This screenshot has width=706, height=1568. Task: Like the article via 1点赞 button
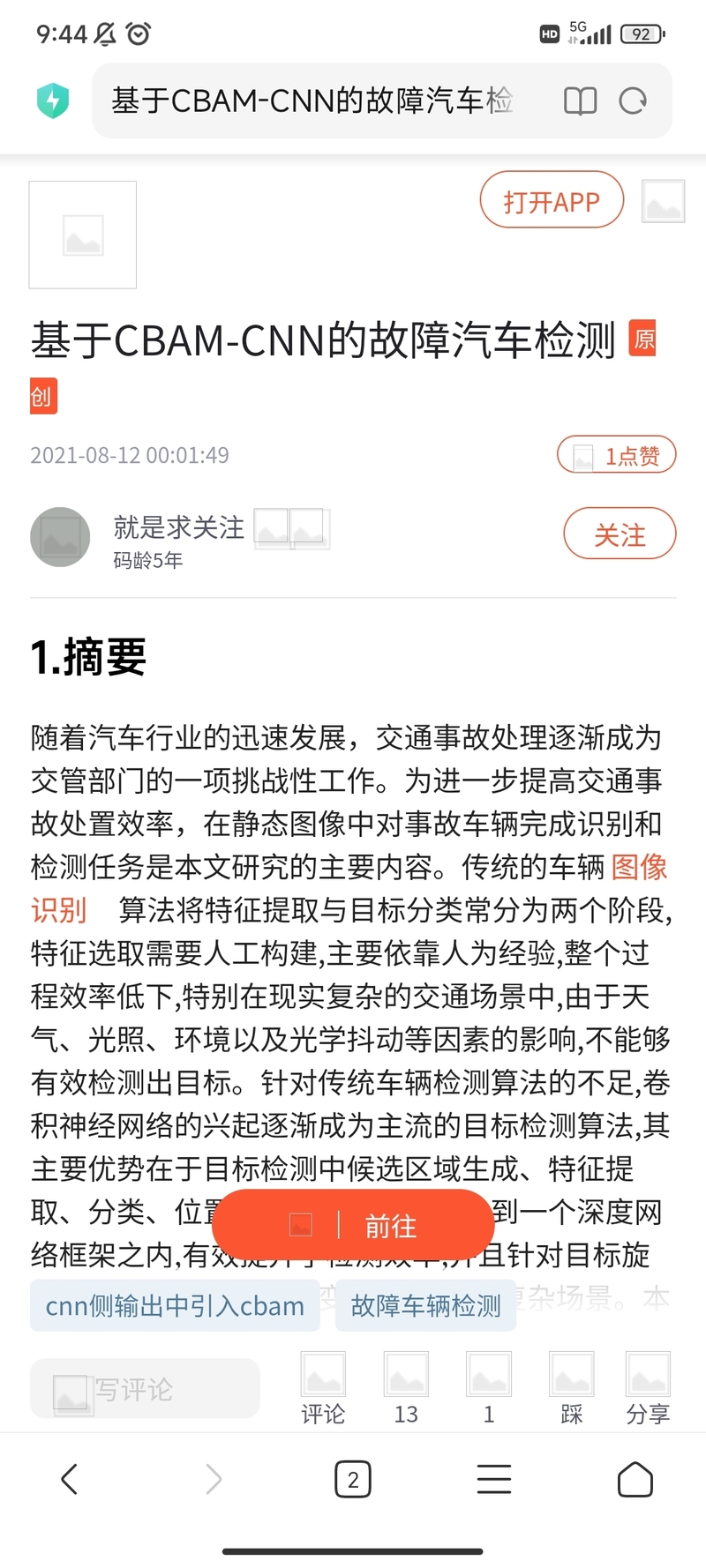(x=616, y=455)
